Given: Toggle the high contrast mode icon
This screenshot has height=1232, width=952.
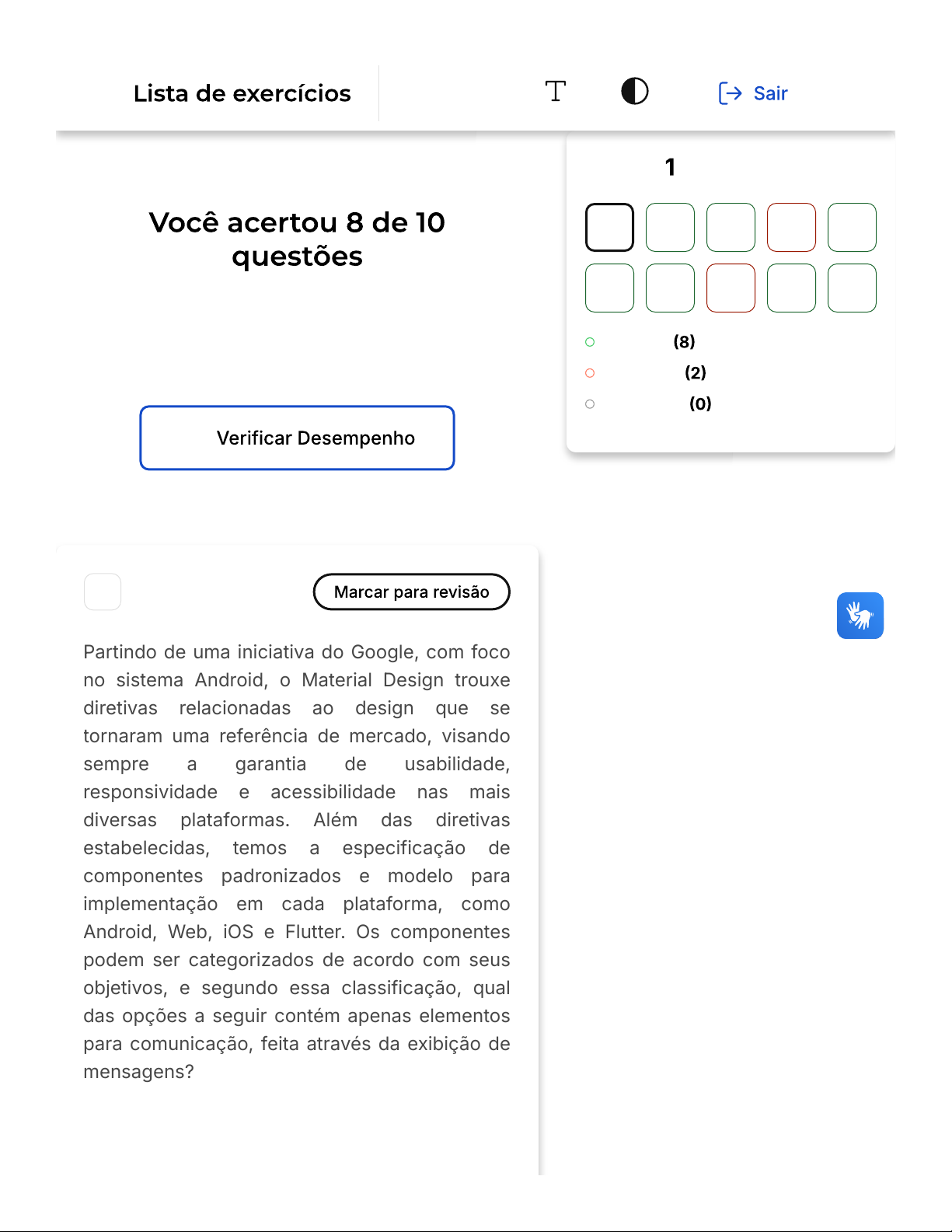Looking at the screenshot, I should tap(635, 92).
